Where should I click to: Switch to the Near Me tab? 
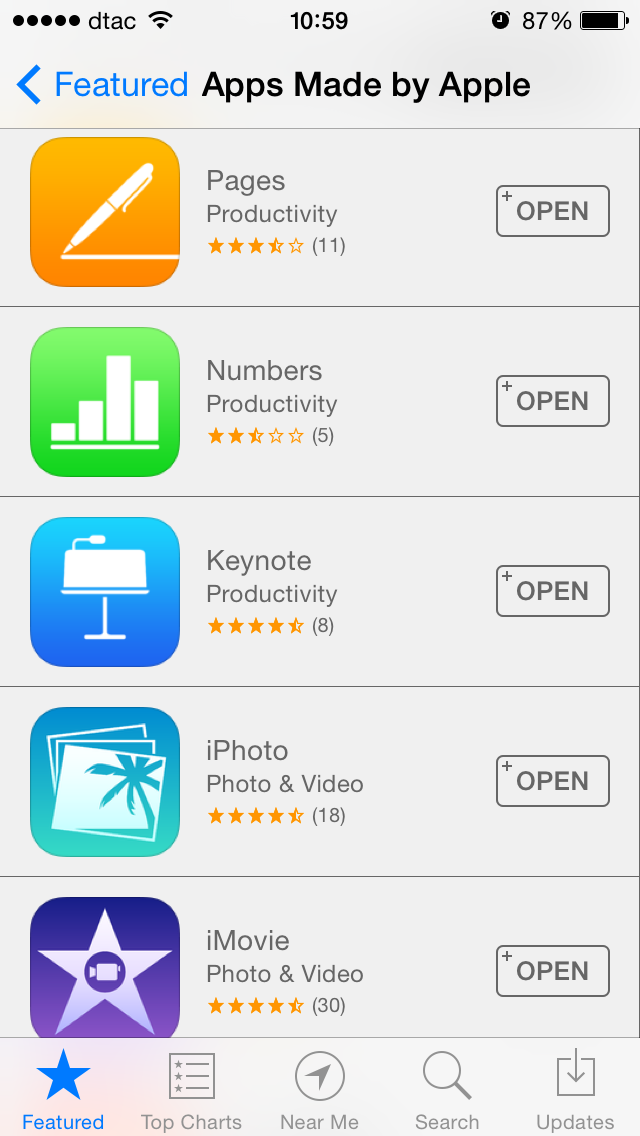(x=319, y=1090)
